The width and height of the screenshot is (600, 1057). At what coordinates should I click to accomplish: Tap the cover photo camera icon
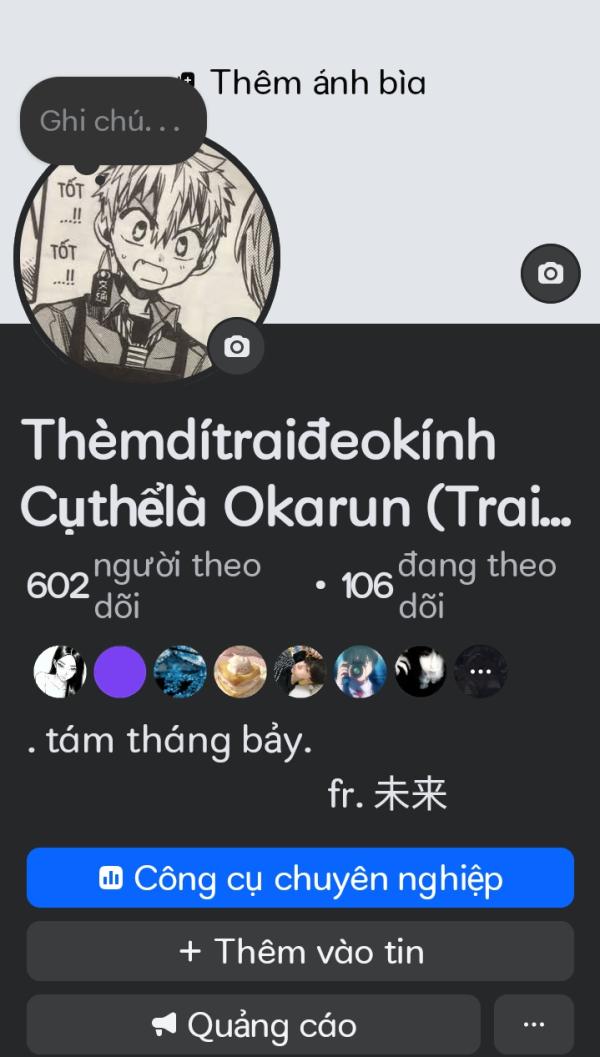[550, 273]
